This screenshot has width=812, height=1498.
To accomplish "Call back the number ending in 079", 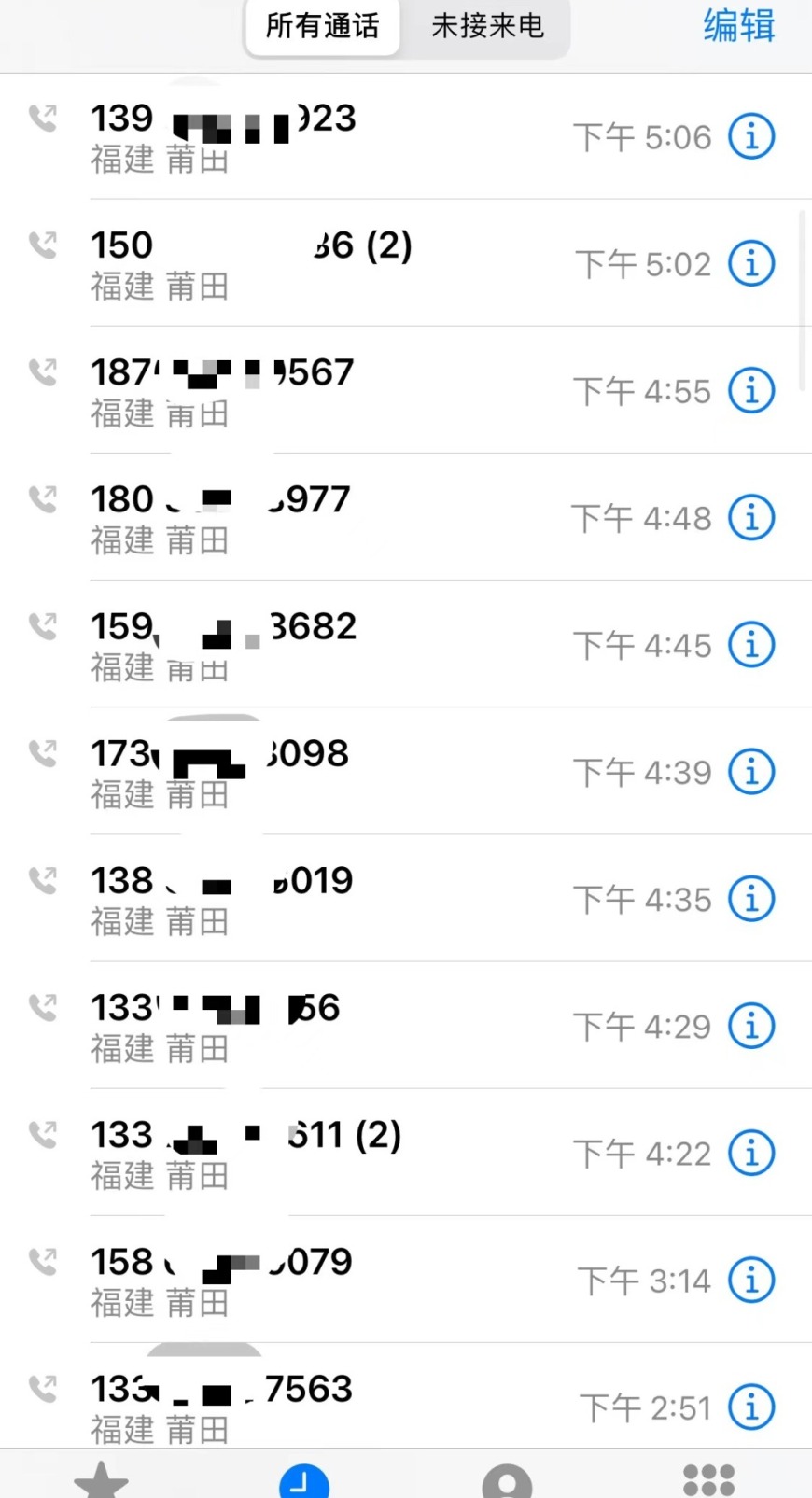I will (405, 1280).
